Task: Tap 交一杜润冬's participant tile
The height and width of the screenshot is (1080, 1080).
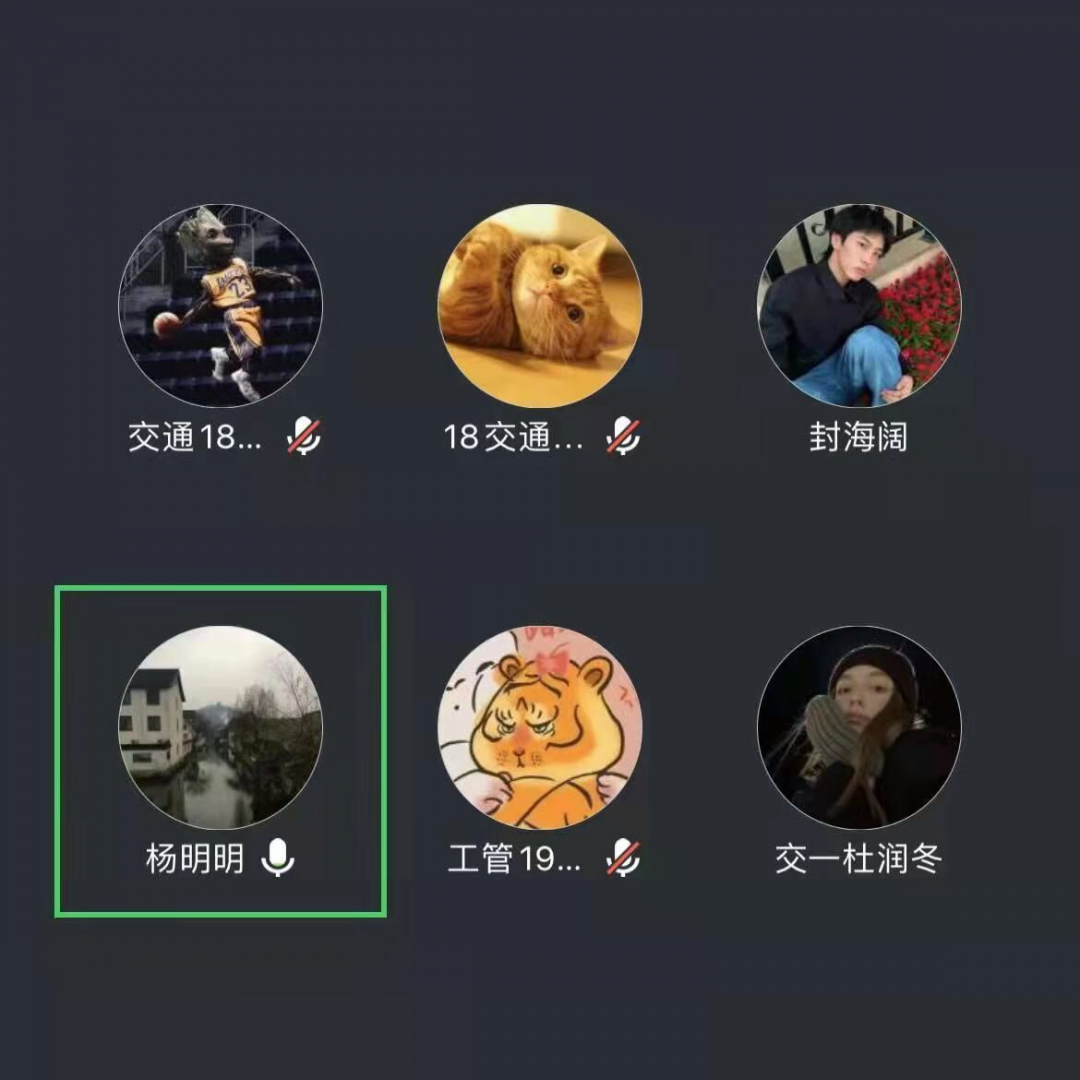Action: (859, 728)
